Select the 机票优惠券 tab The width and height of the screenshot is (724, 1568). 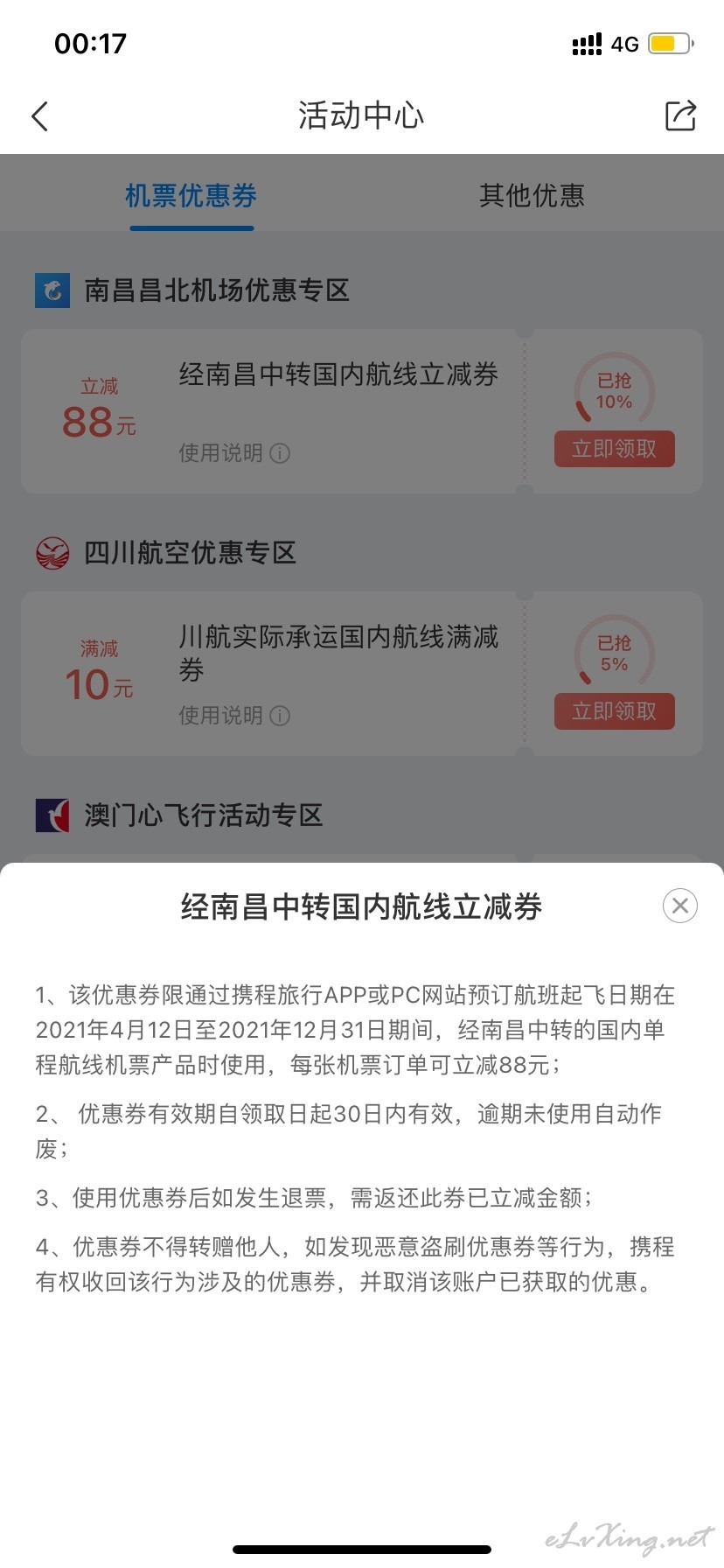pyautogui.click(x=191, y=195)
